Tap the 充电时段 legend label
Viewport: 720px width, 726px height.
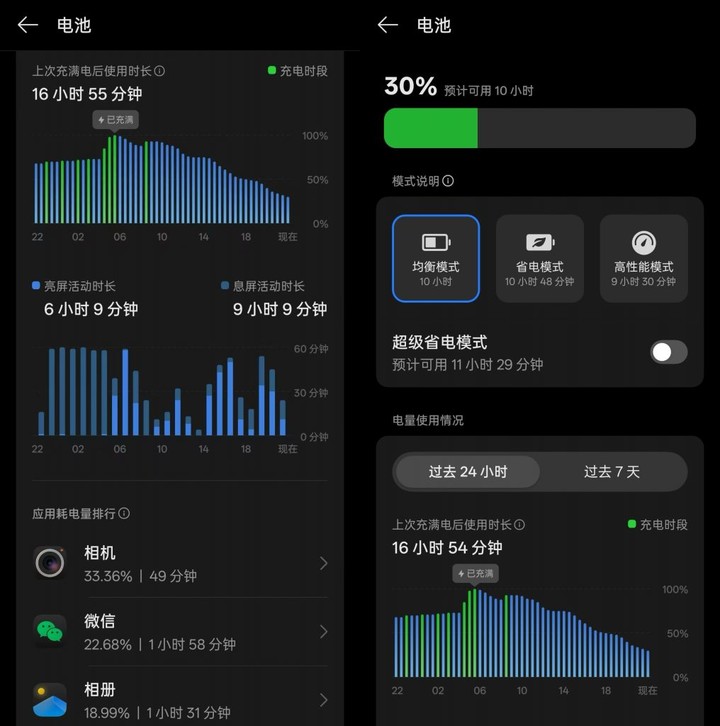point(304,71)
